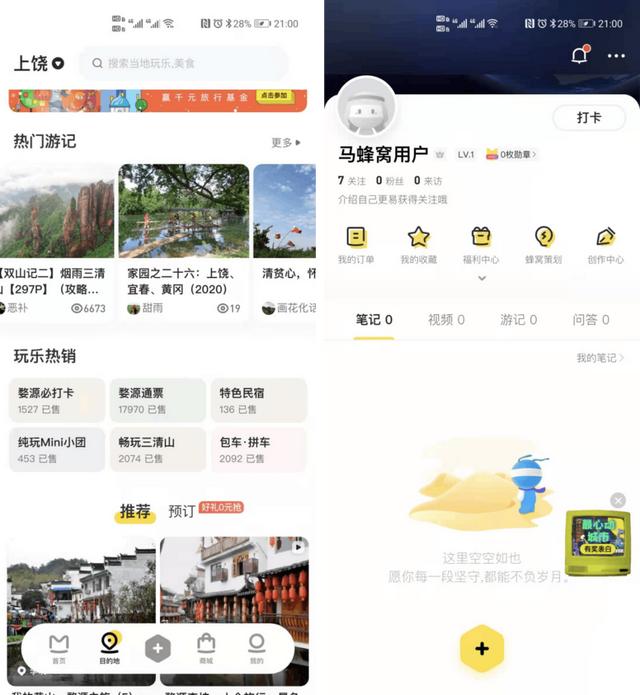Open the notifications bell on the profile
Screen dimensions: 640x695
579,56
